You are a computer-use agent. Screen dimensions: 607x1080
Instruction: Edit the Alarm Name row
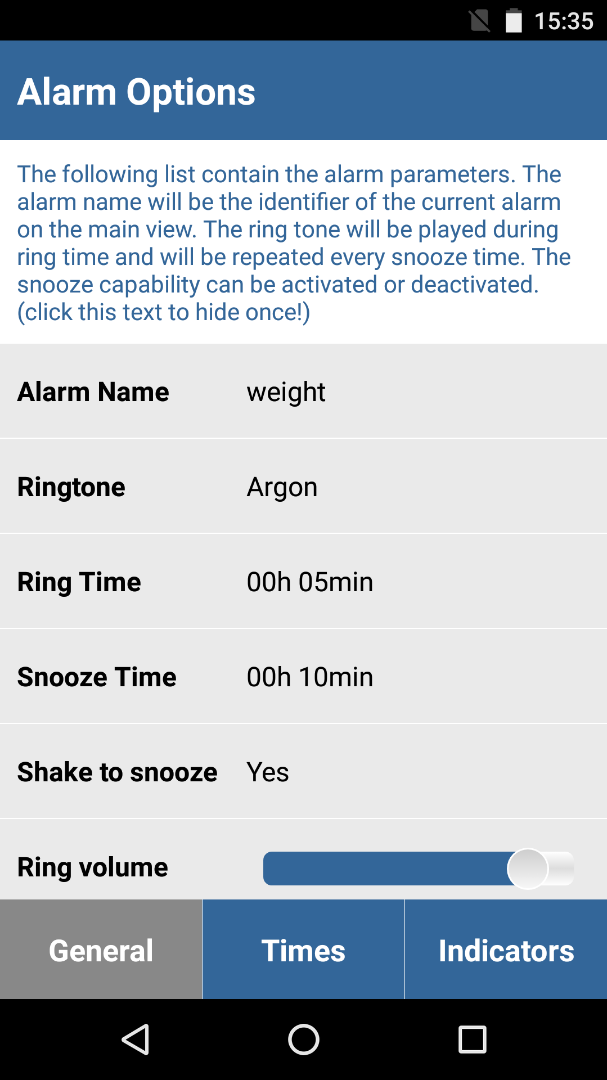[303, 391]
